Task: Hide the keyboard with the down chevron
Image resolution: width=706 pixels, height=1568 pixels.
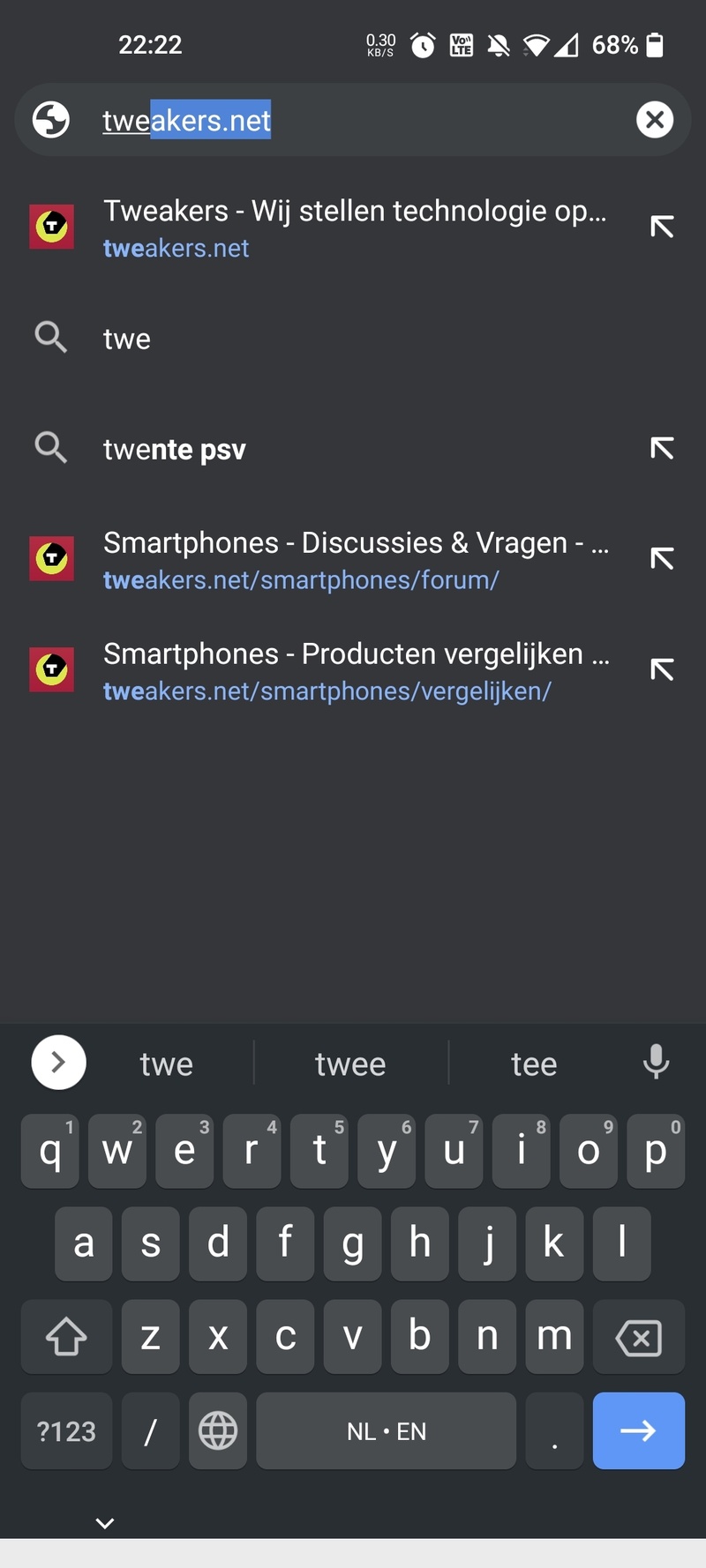Action: 105,1523
